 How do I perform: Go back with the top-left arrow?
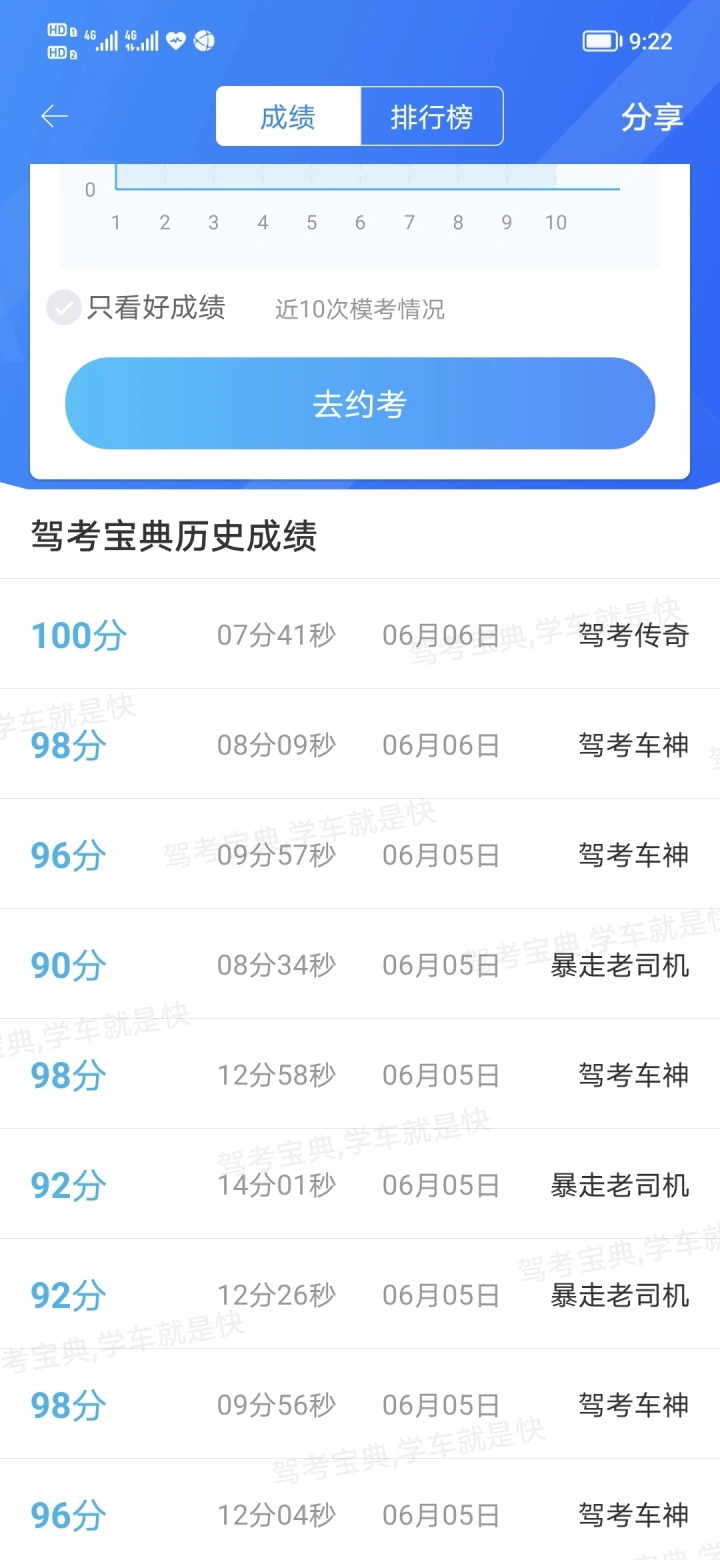[54, 117]
